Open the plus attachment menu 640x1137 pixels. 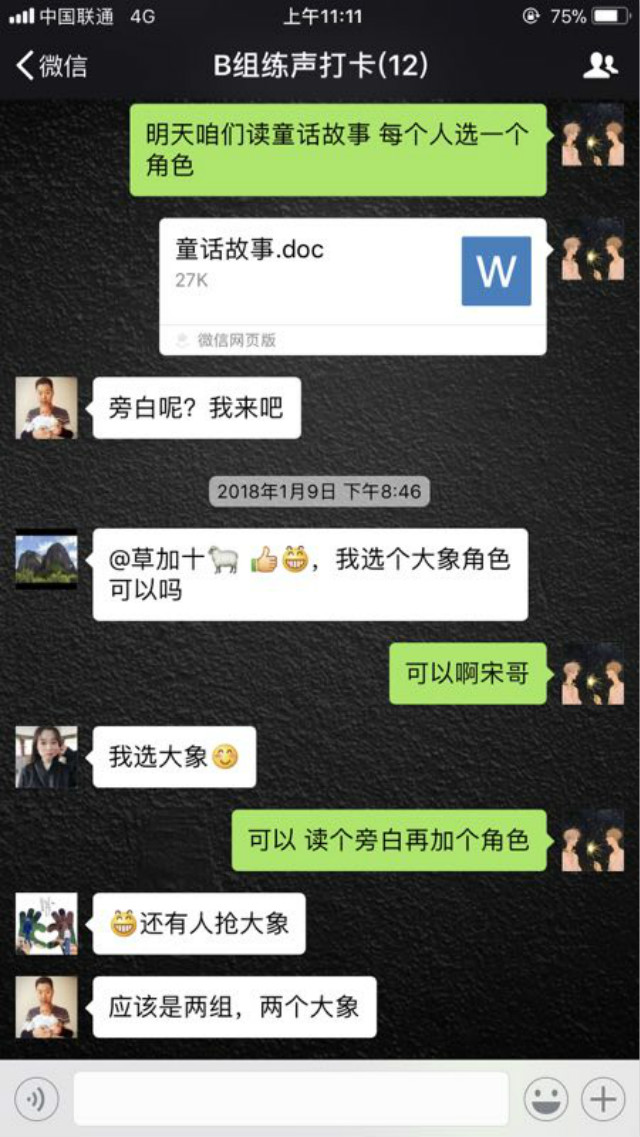click(x=603, y=1100)
